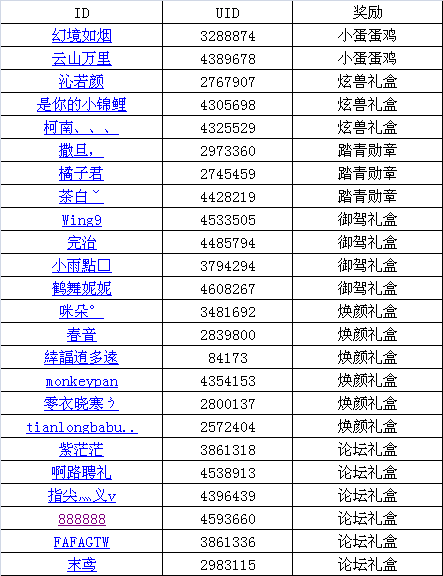Viewport: 443px width, 576px height.
Task: Open the 鹤舞妮妮 profile link
Action: coord(82,289)
